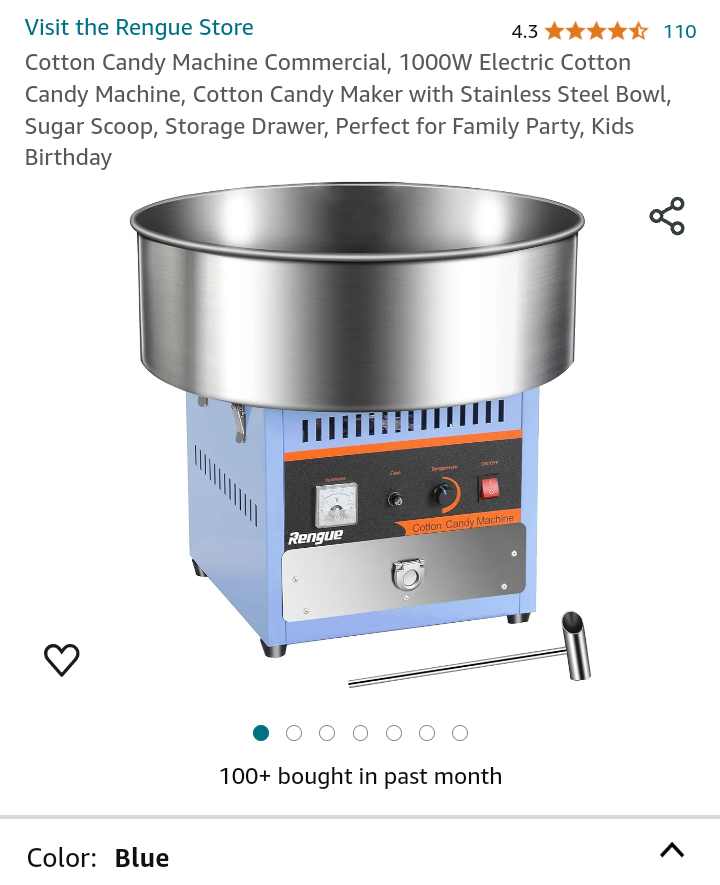Add product to wish list heart

pyautogui.click(x=62, y=660)
